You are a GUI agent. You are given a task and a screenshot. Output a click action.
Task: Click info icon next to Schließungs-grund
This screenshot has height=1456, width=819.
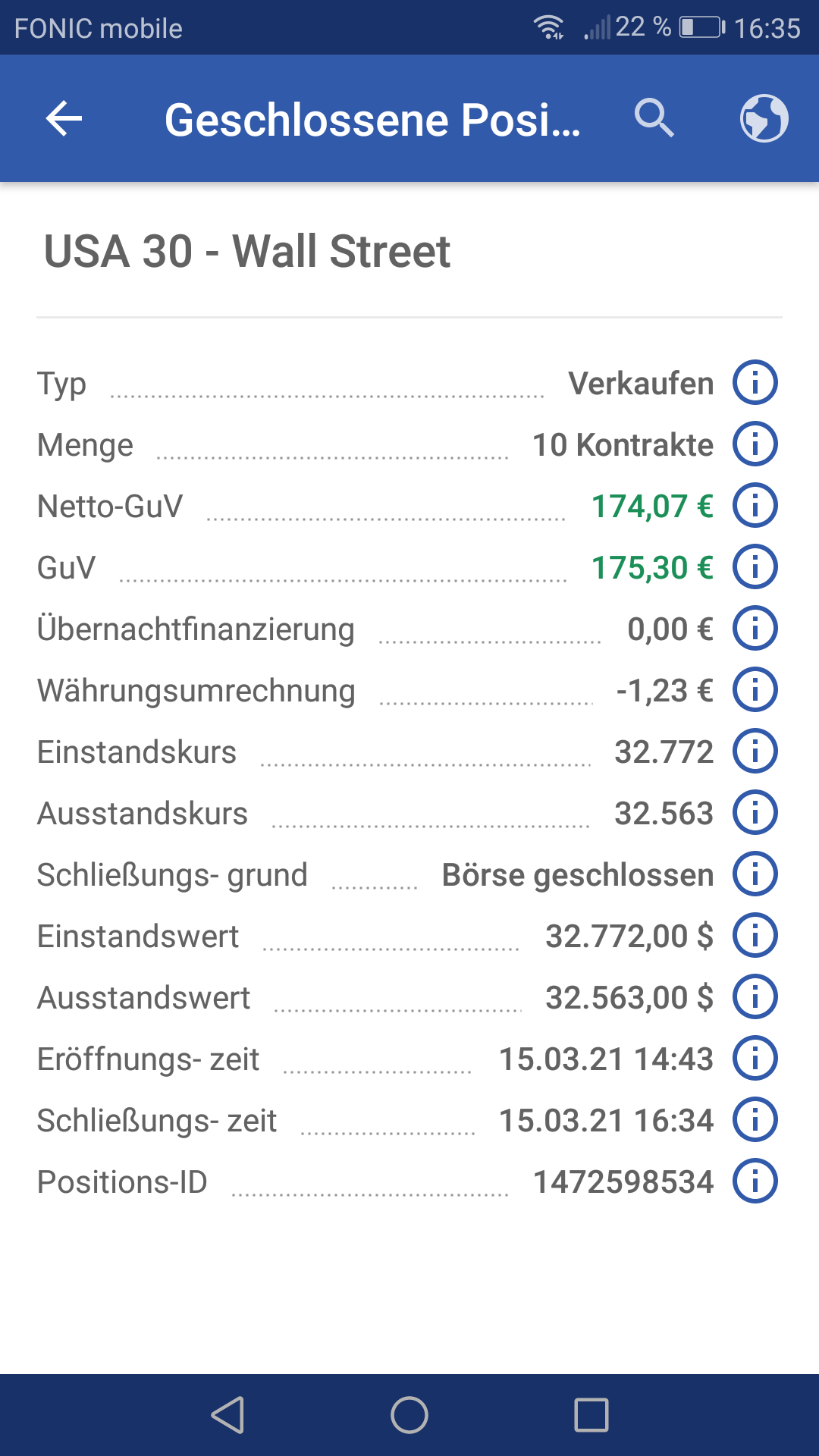[x=755, y=874]
